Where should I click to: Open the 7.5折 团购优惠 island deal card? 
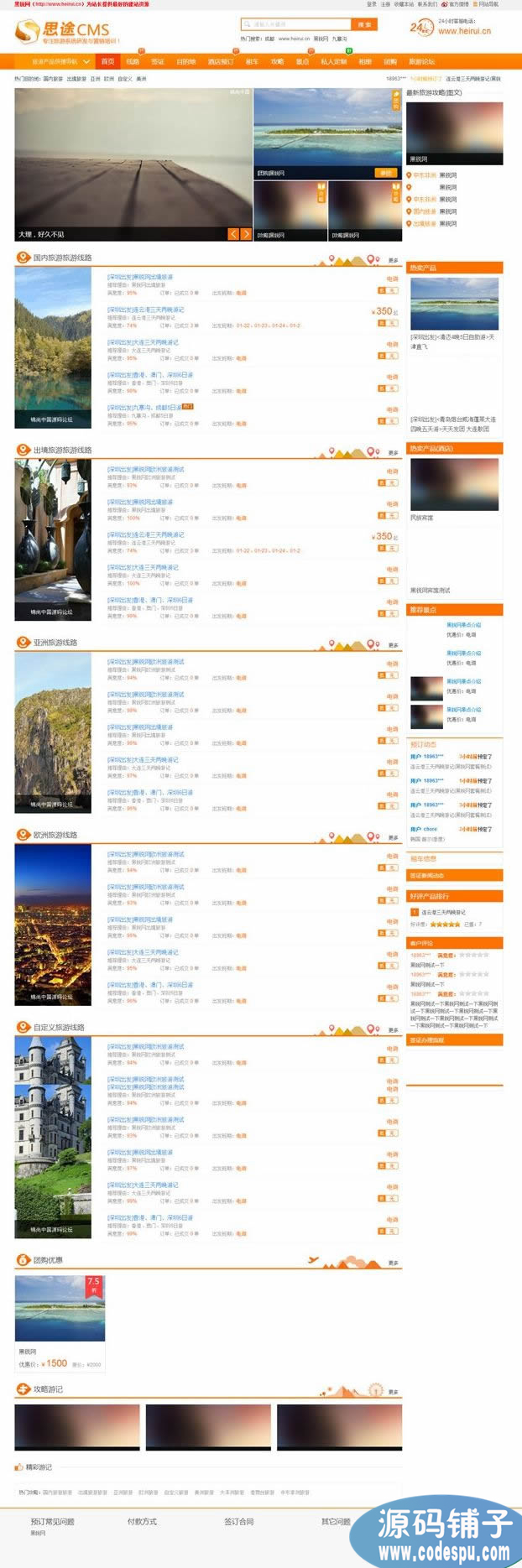(x=60, y=1308)
